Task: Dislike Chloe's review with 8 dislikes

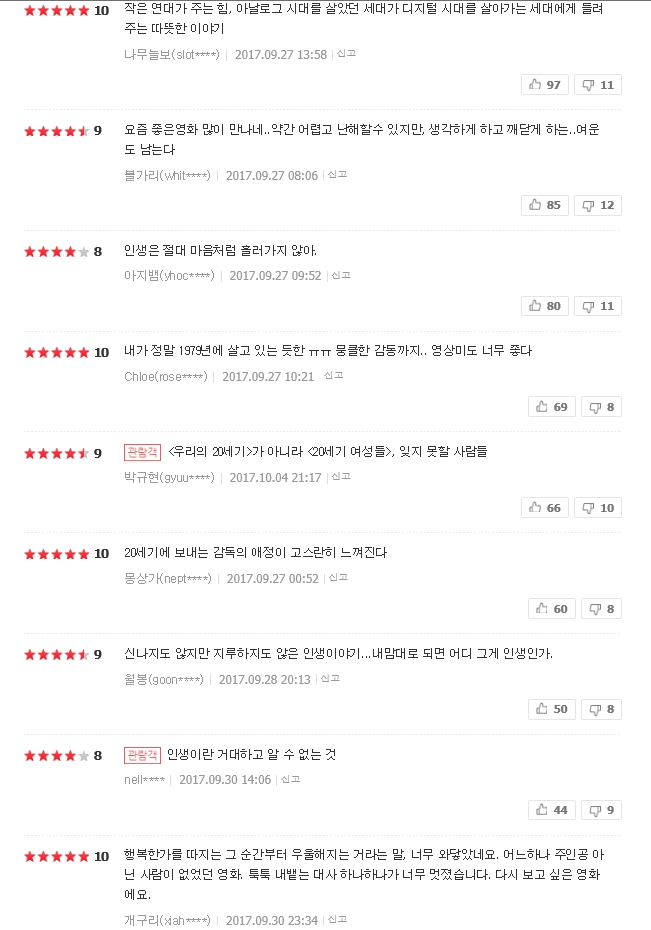Action: [x=603, y=406]
